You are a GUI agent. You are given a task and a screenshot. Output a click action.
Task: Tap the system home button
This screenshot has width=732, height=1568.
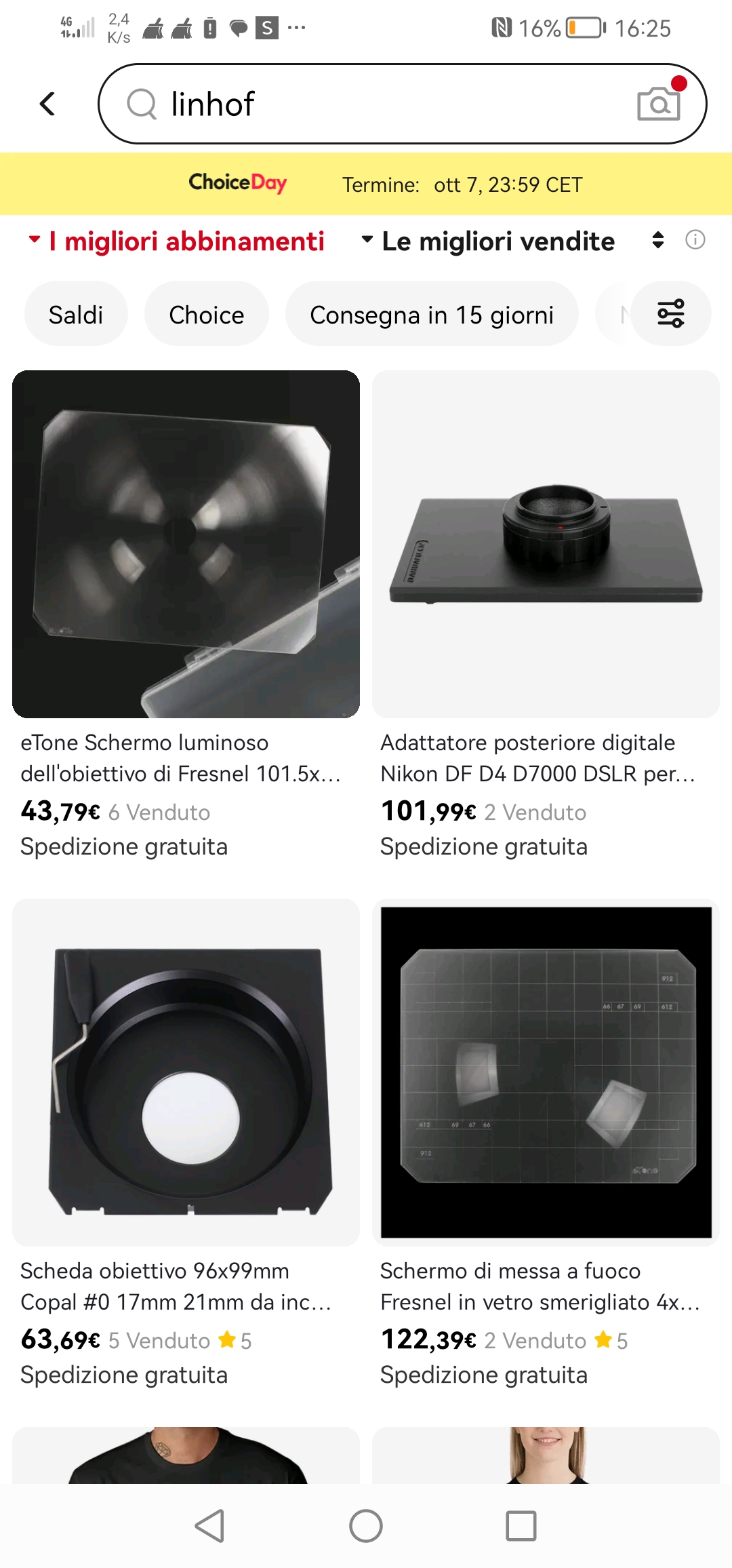click(366, 1526)
